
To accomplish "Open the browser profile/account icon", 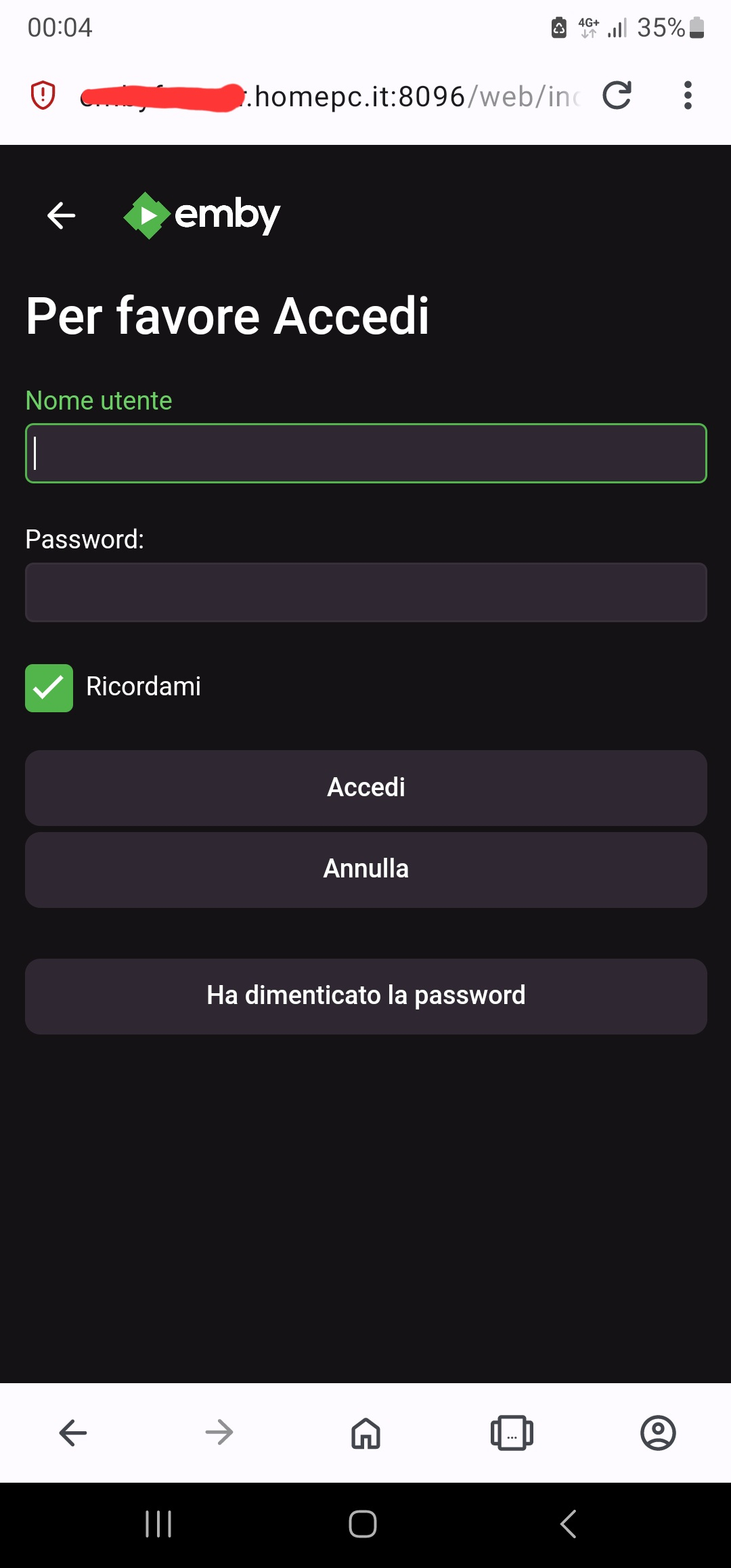I will (658, 1433).
